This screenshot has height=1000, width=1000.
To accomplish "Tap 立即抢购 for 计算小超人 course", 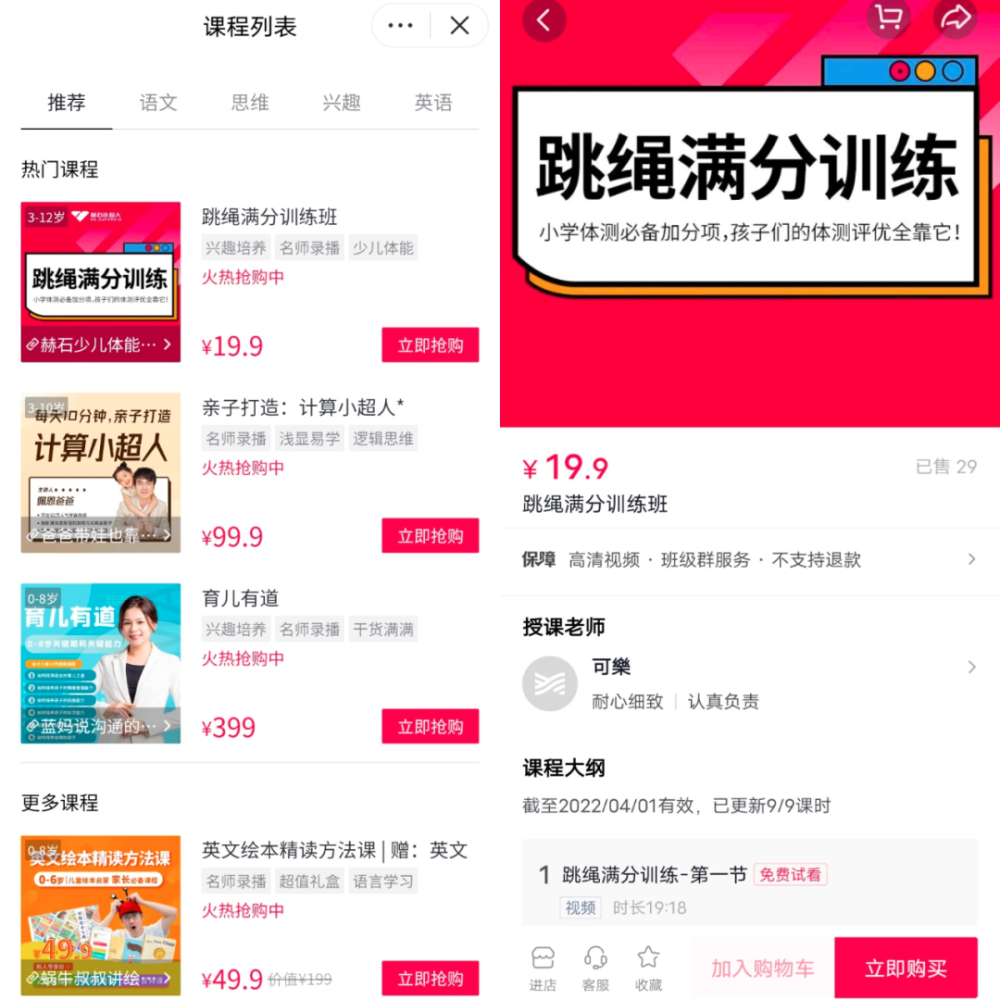I will pyautogui.click(x=430, y=536).
